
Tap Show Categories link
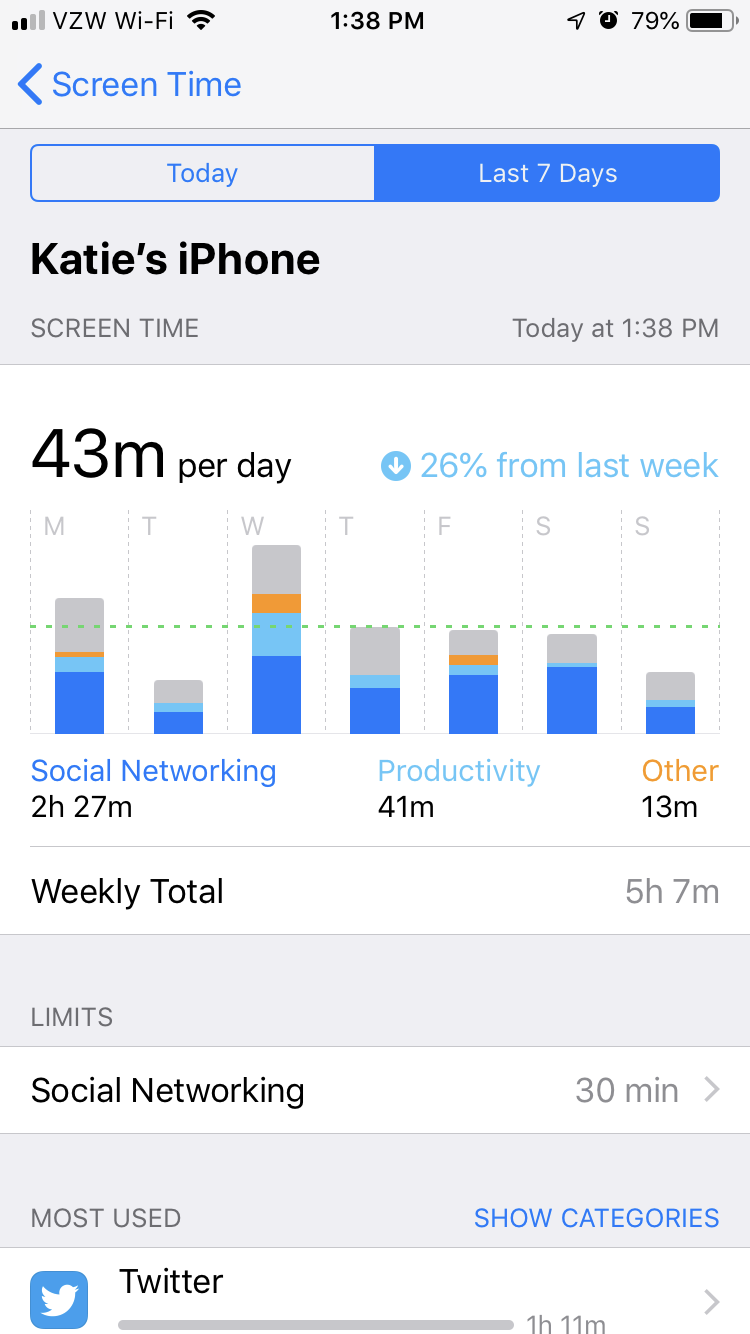coord(596,1218)
